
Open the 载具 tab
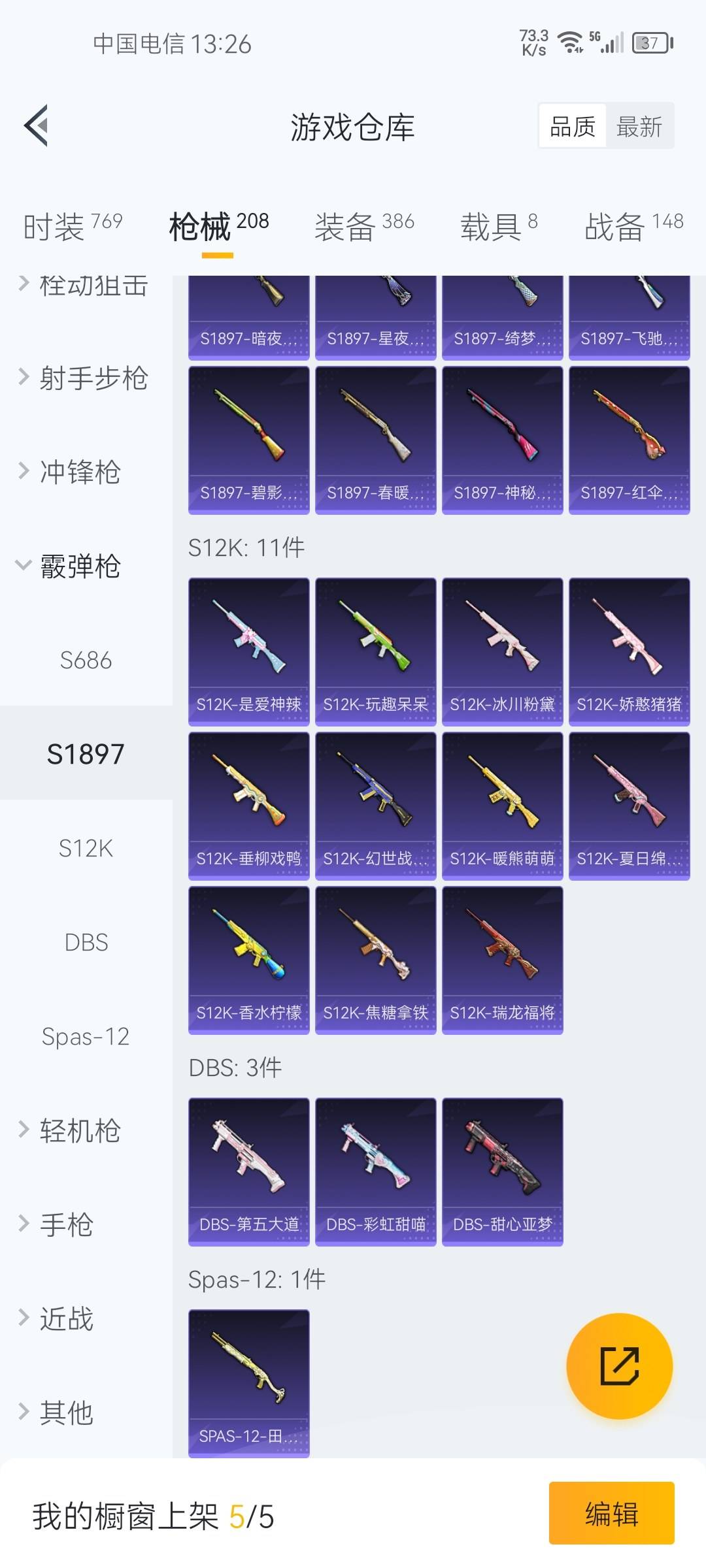(499, 227)
